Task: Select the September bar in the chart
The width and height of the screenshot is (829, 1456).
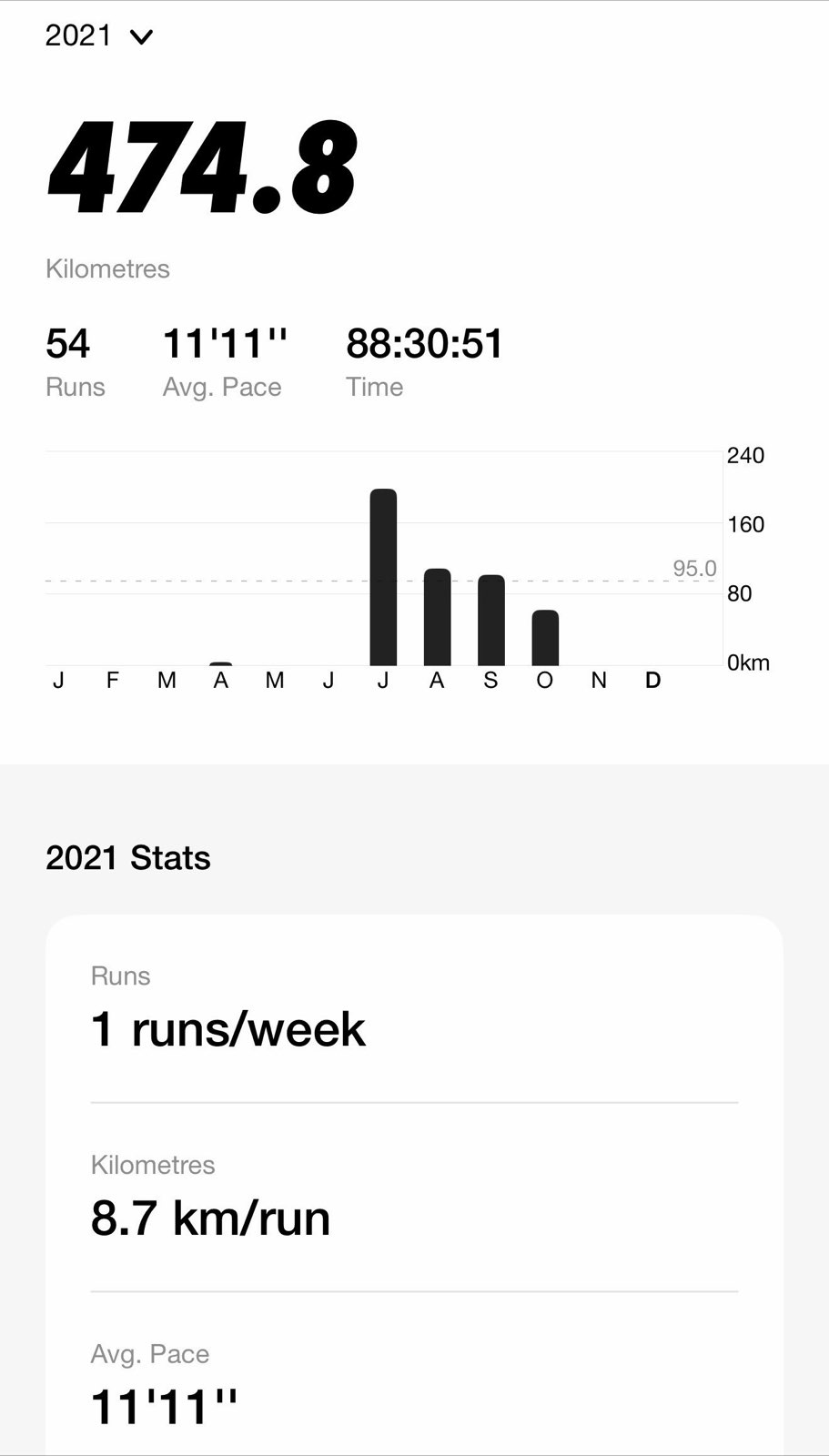Action: pos(491,621)
